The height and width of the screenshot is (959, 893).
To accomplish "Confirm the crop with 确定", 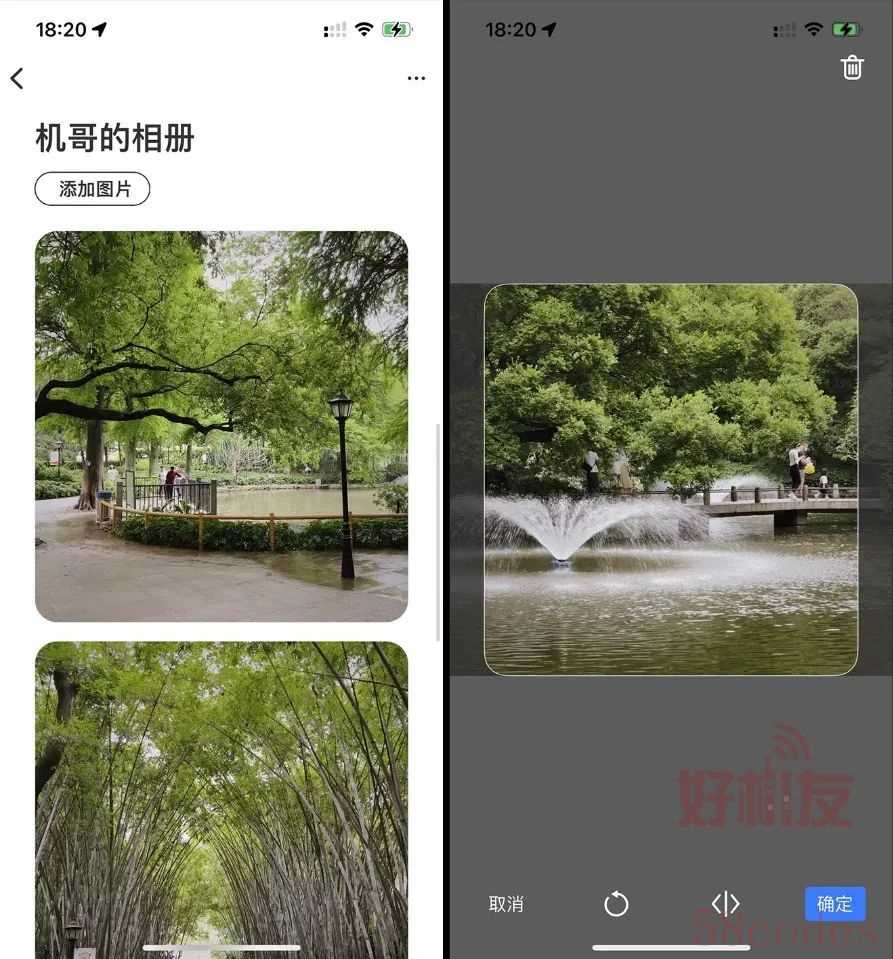I will coord(834,904).
